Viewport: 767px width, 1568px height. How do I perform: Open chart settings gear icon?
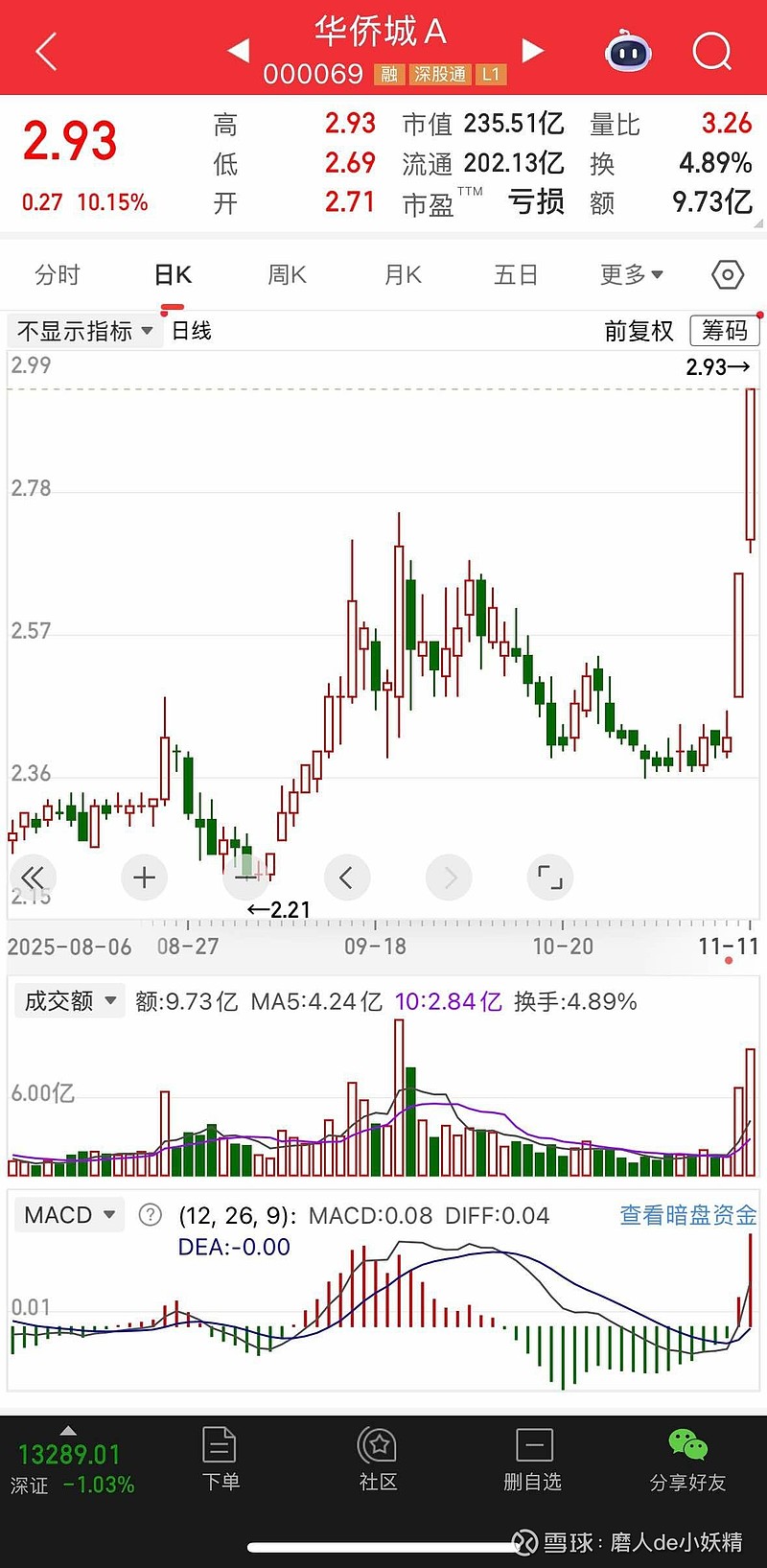pyautogui.click(x=727, y=275)
